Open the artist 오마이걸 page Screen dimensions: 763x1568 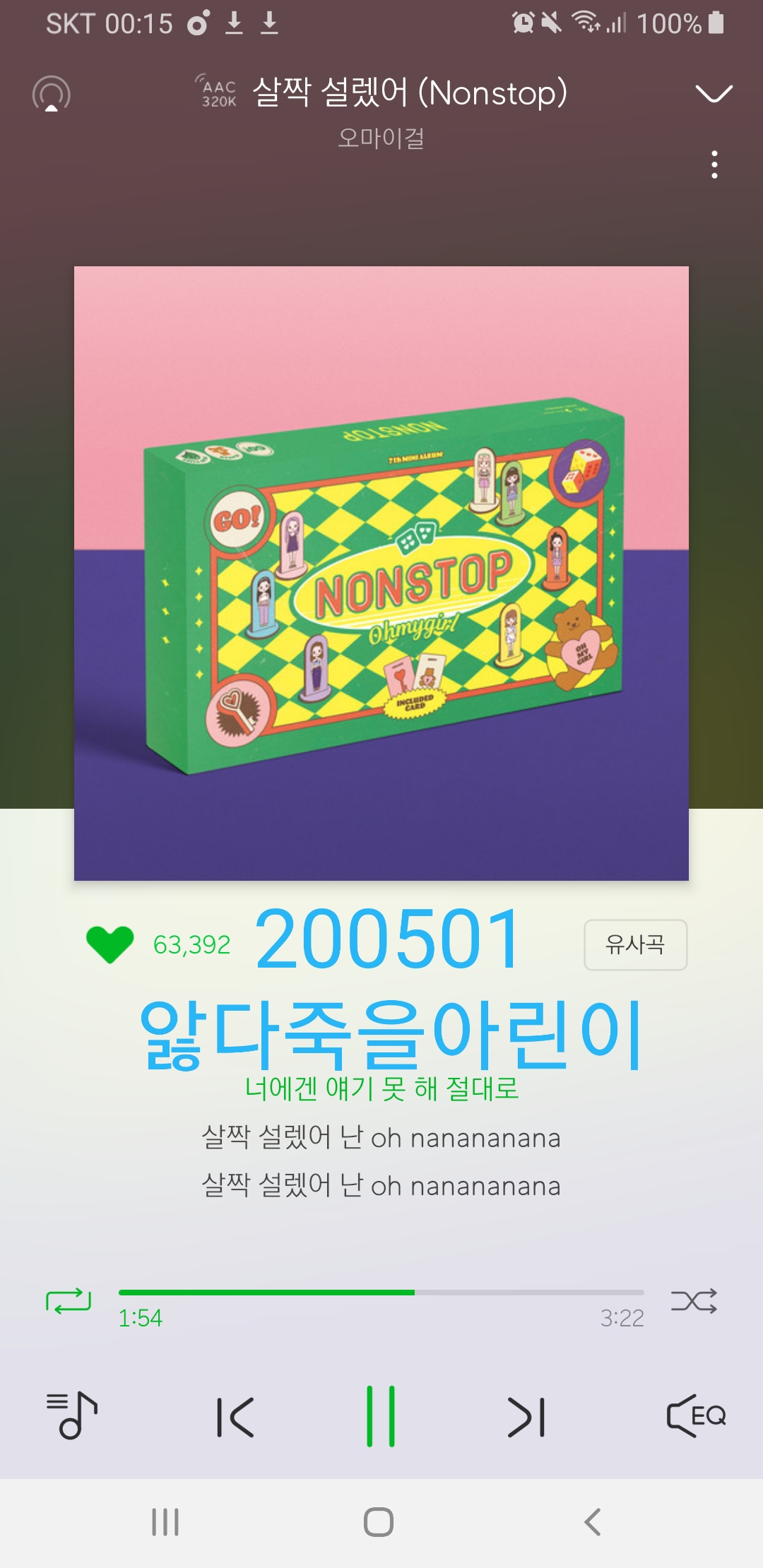pos(381,138)
